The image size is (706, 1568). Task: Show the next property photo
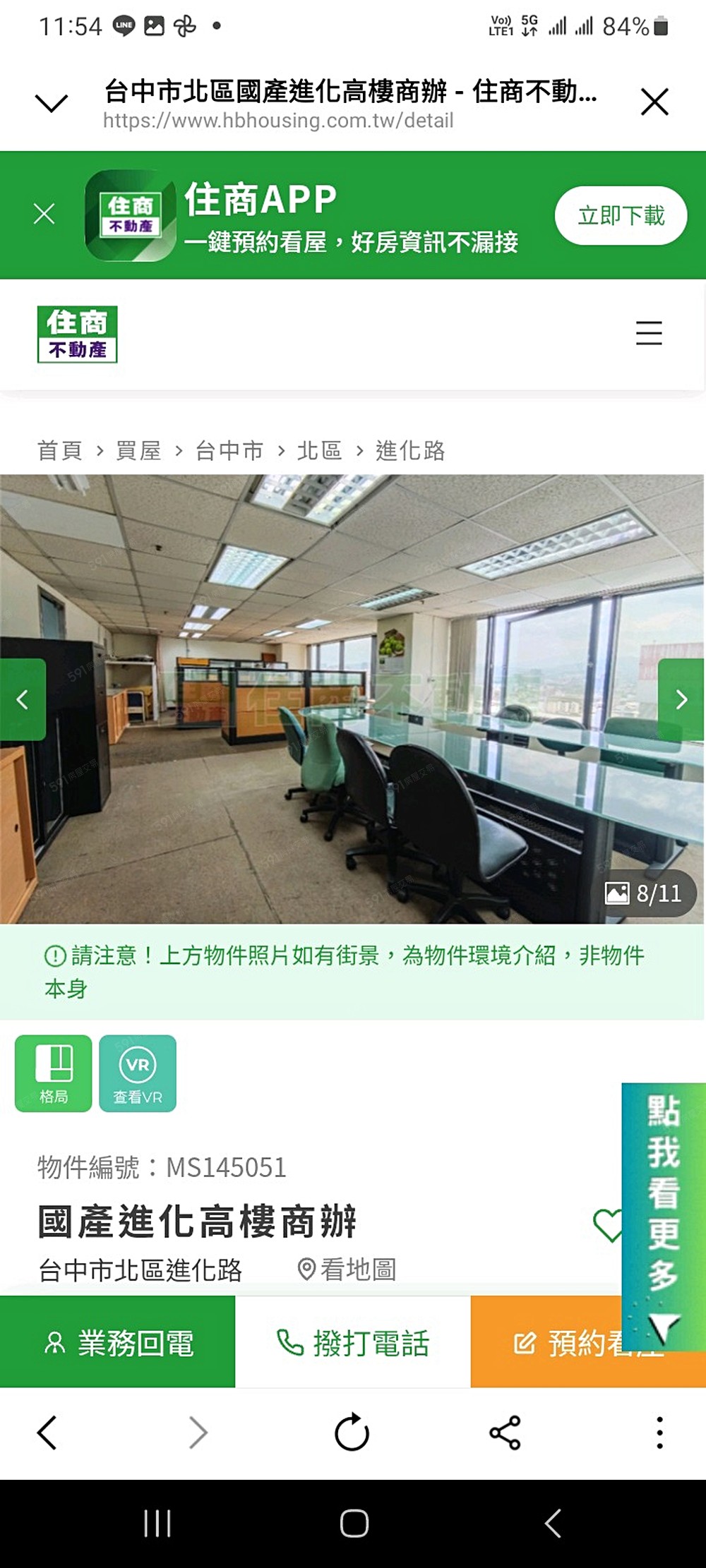point(681,699)
